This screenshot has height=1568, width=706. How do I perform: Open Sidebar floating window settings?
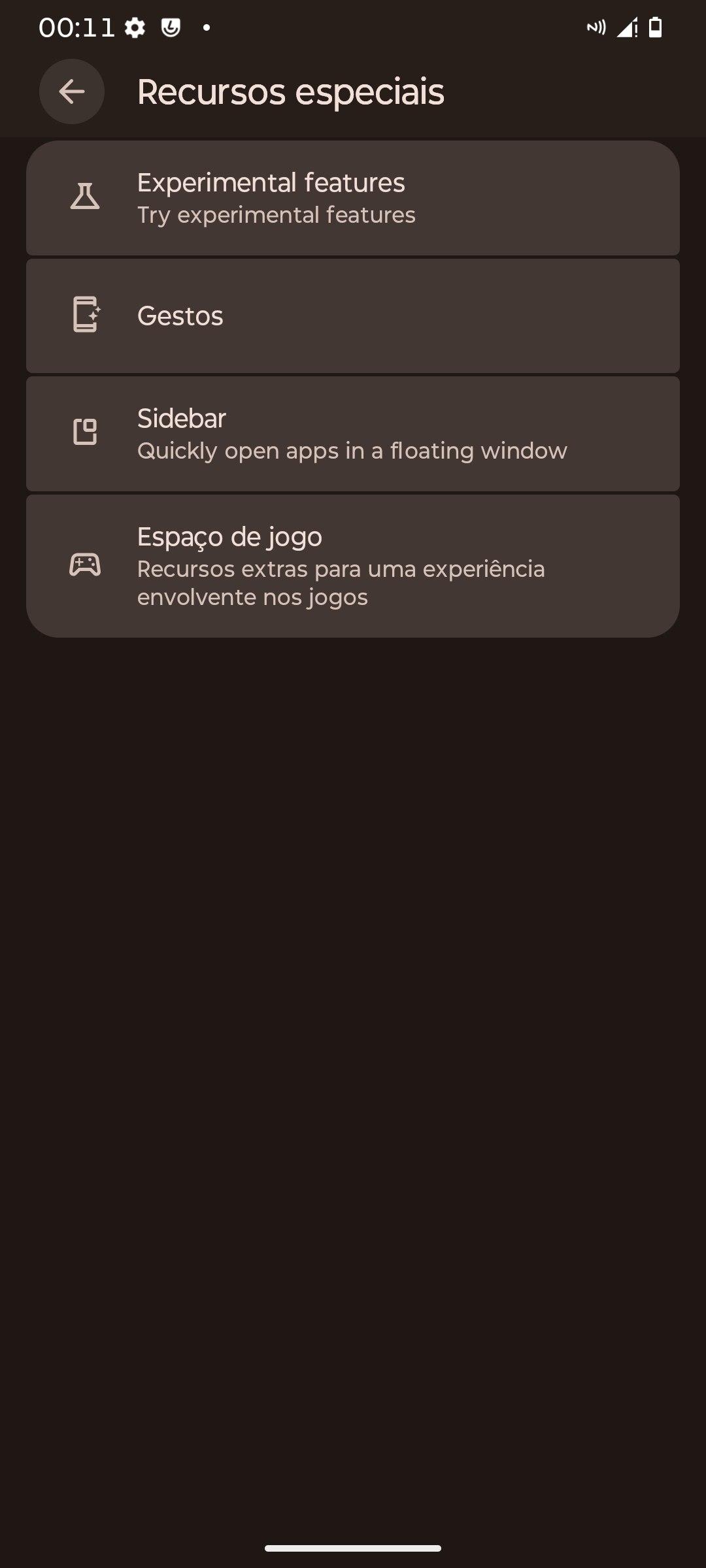coord(353,434)
